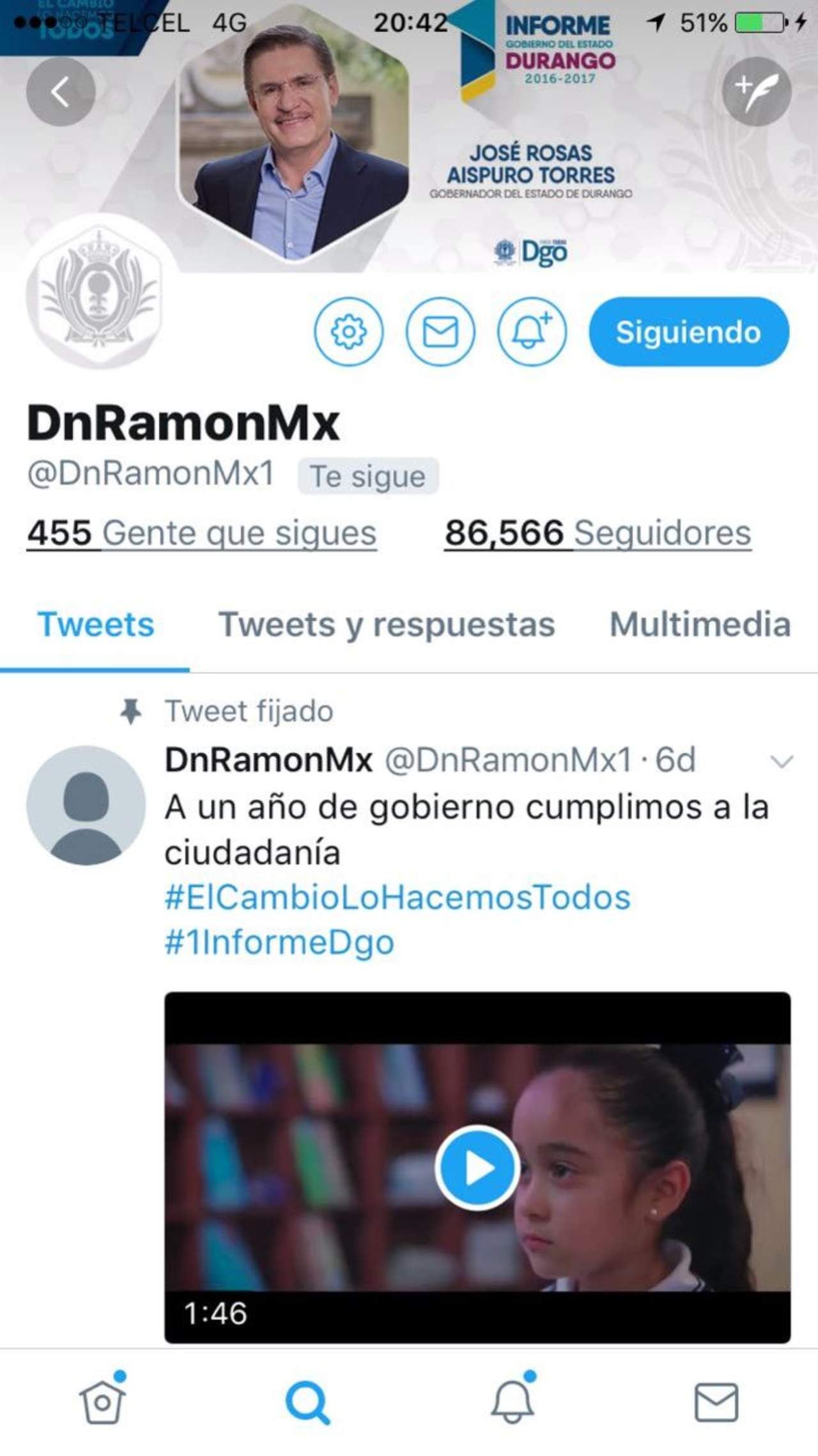Send a direct message to DnRamonMx
Viewport: 818px width, 1456px height.
point(440,332)
